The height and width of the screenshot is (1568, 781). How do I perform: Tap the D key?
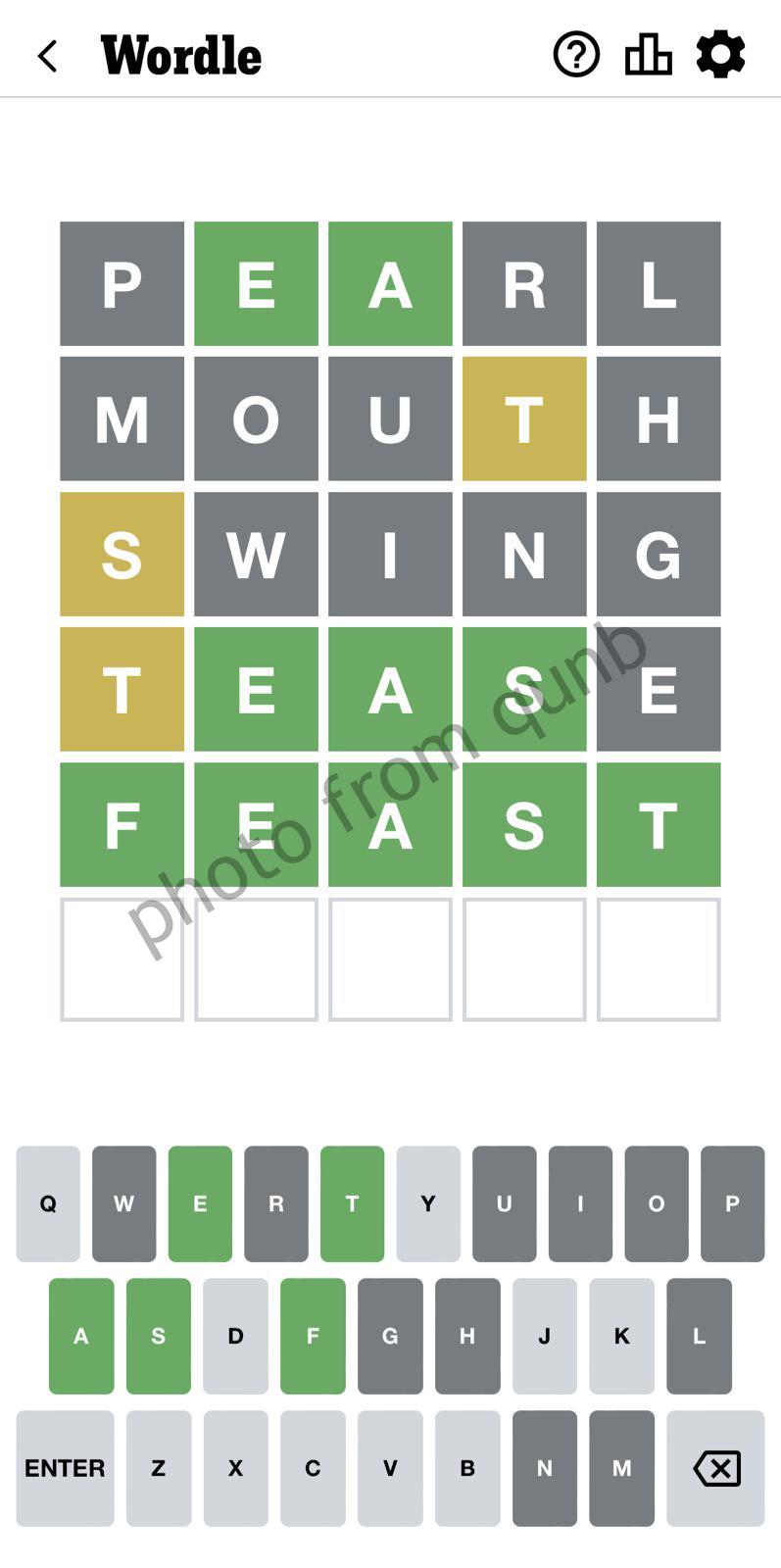(235, 1336)
